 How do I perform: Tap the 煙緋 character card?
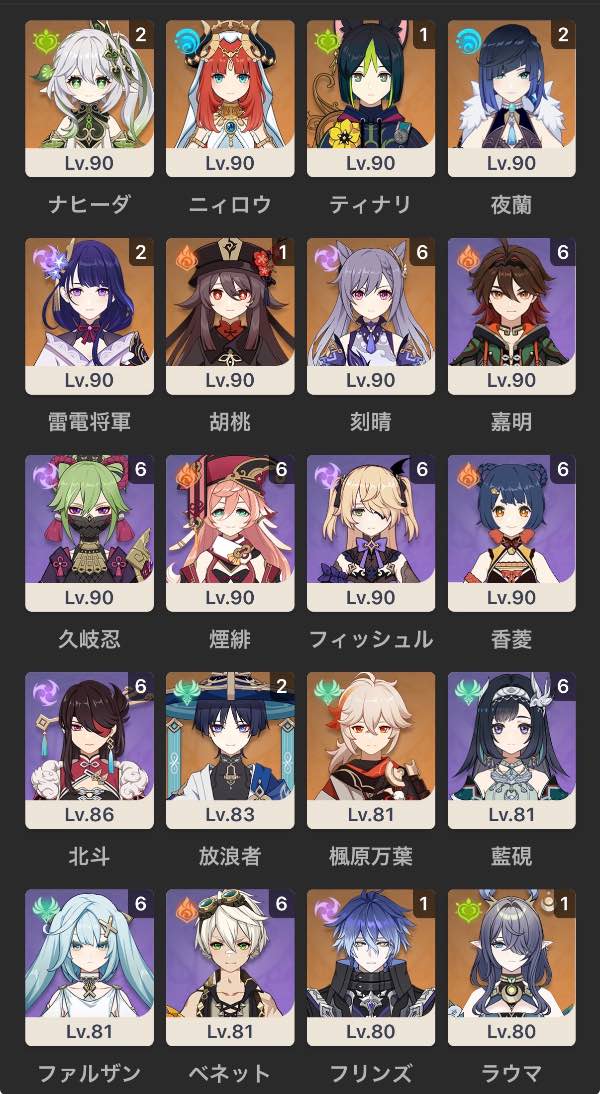tap(230, 533)
